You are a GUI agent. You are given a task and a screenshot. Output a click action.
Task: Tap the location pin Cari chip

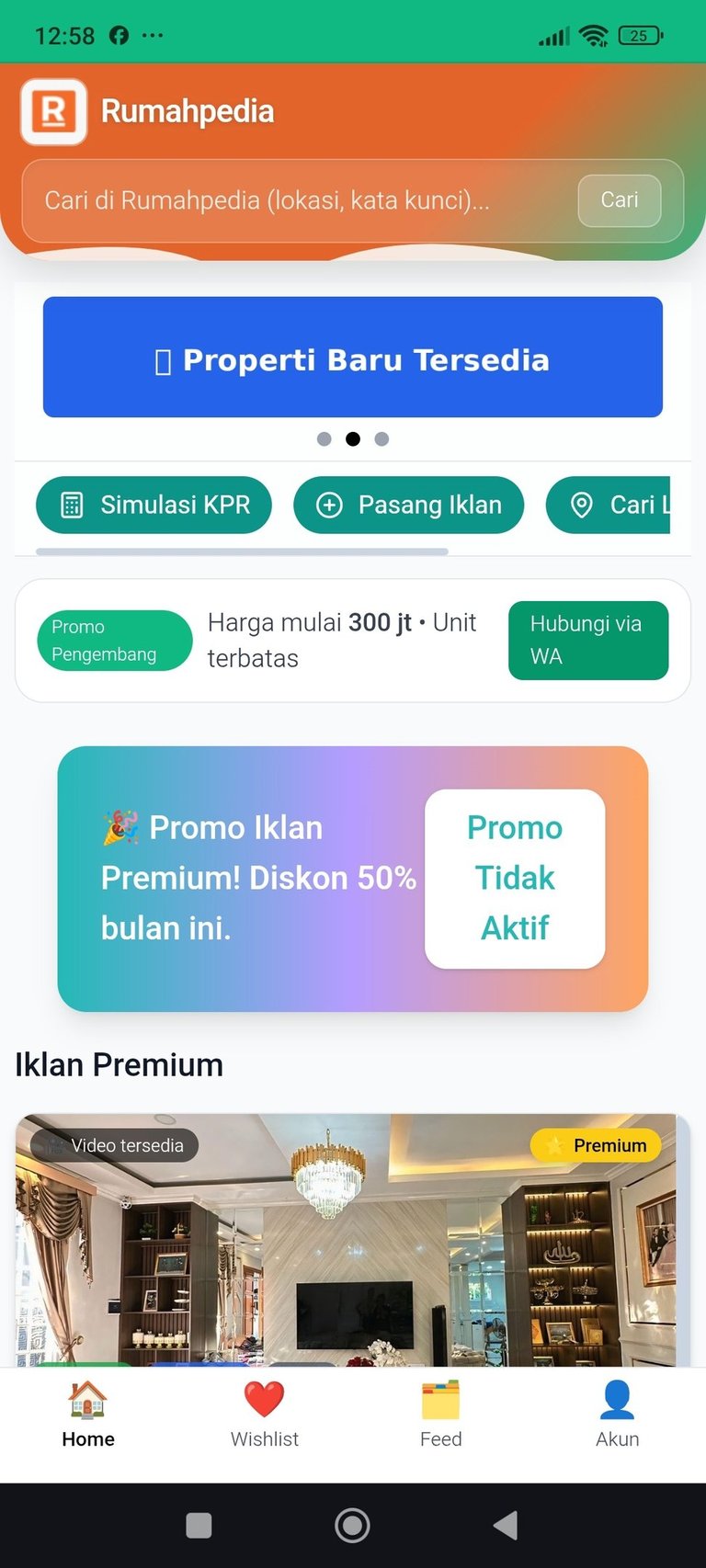pos(609,505)
